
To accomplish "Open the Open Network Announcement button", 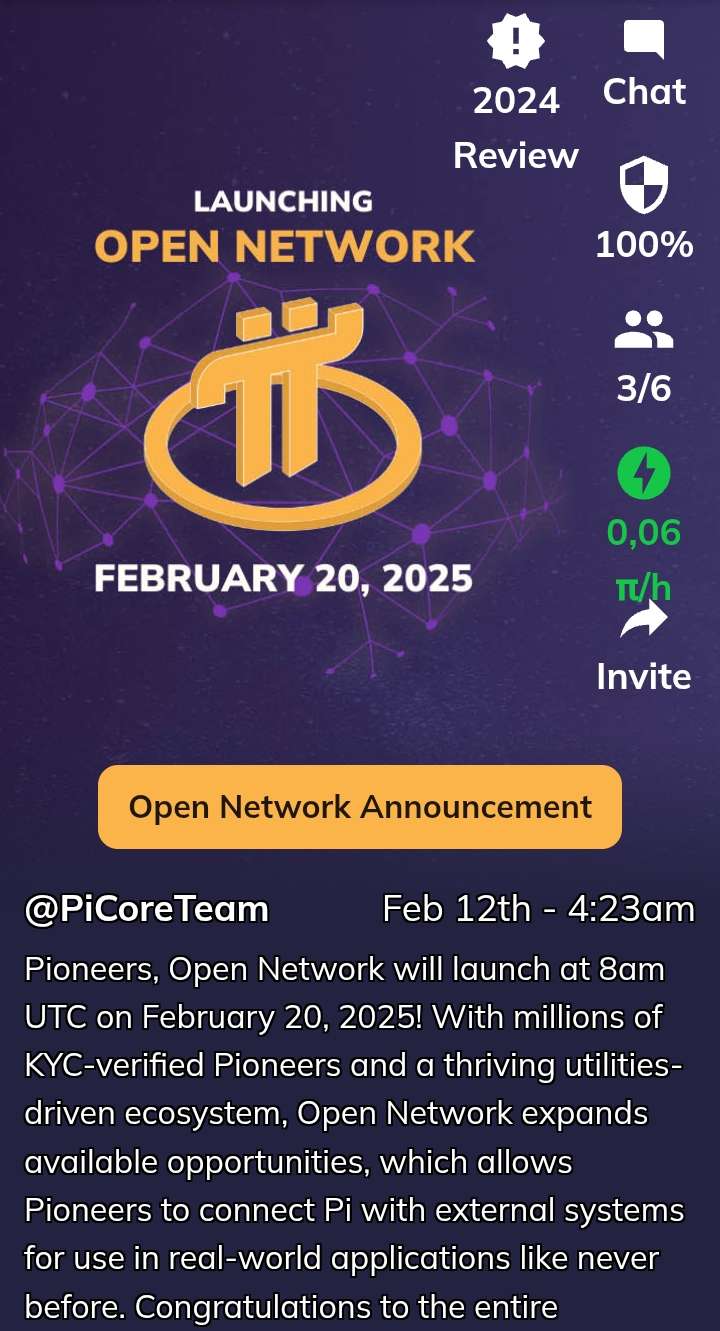I will (360, 807).
